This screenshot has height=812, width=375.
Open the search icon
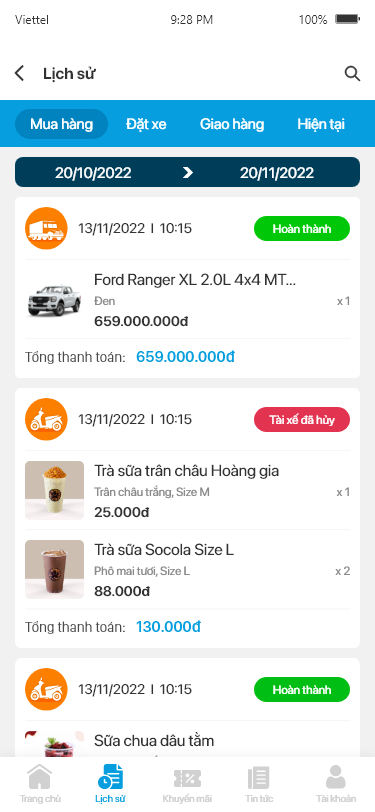pos(352,74)
